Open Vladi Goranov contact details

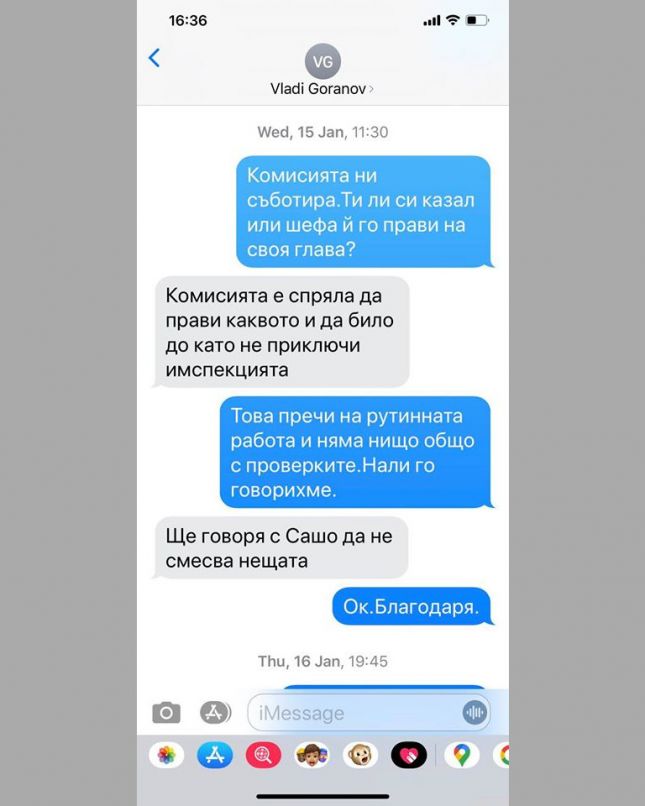(x=322, y=70)
